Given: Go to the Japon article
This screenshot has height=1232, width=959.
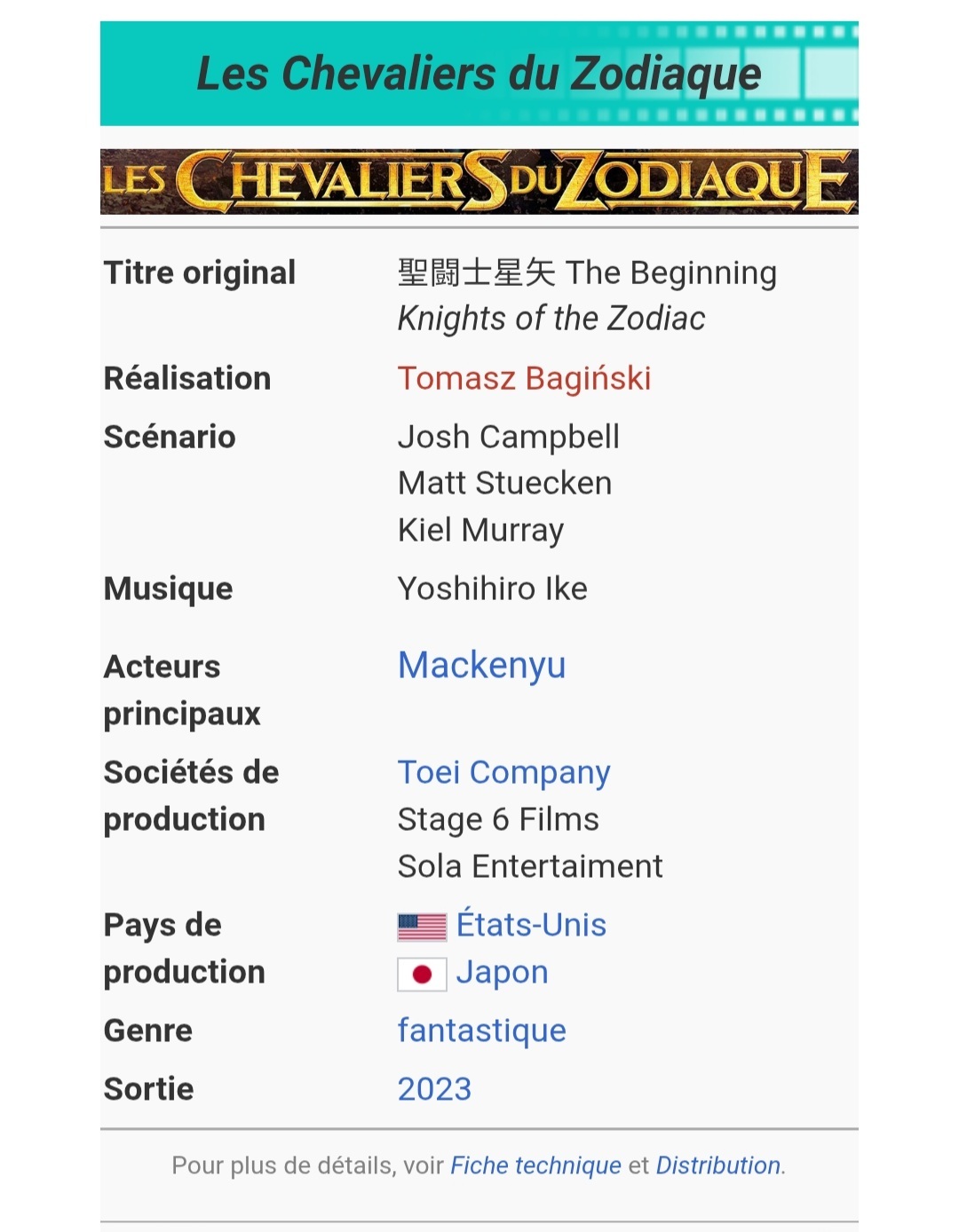Looking at the screenshot, I should coord(502,972).
